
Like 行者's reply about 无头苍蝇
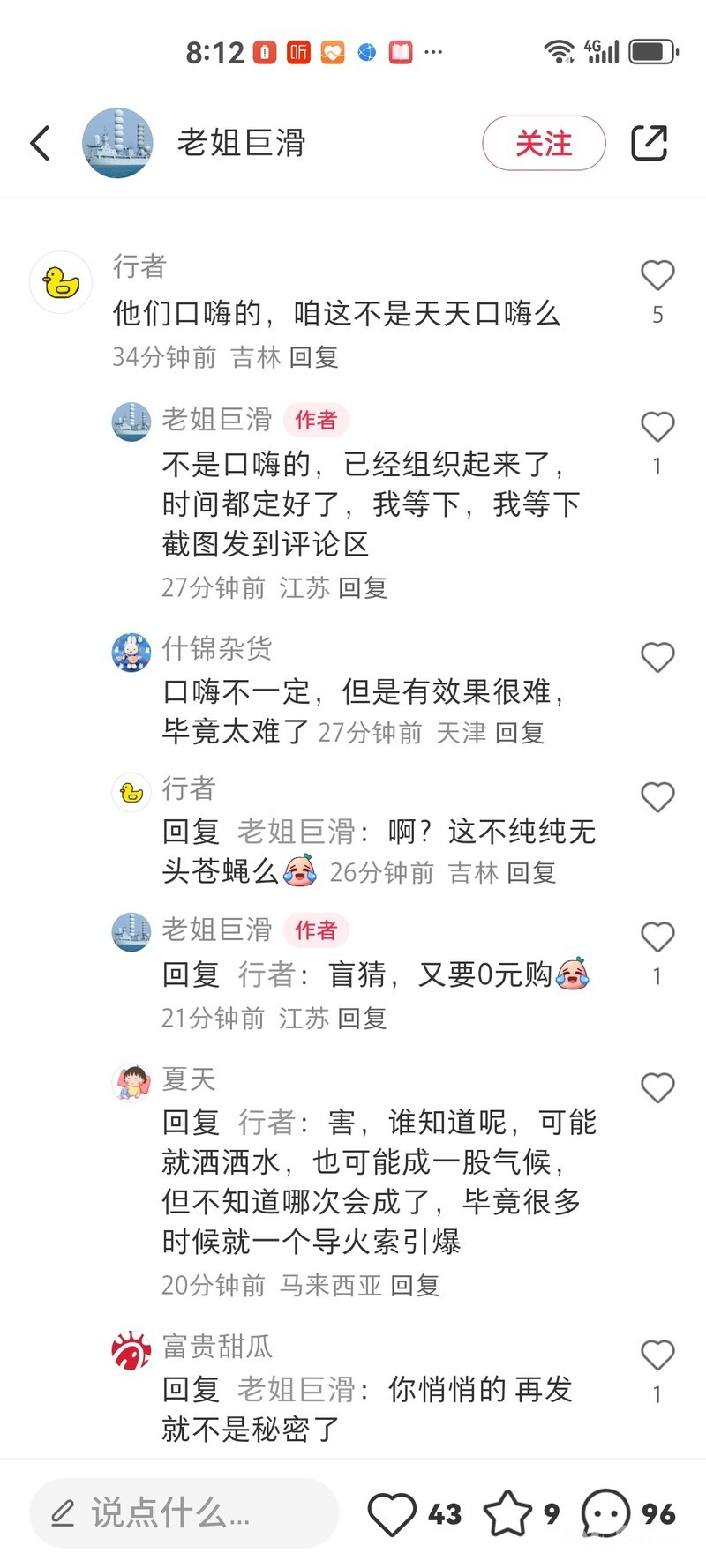[x=657, y=798]
